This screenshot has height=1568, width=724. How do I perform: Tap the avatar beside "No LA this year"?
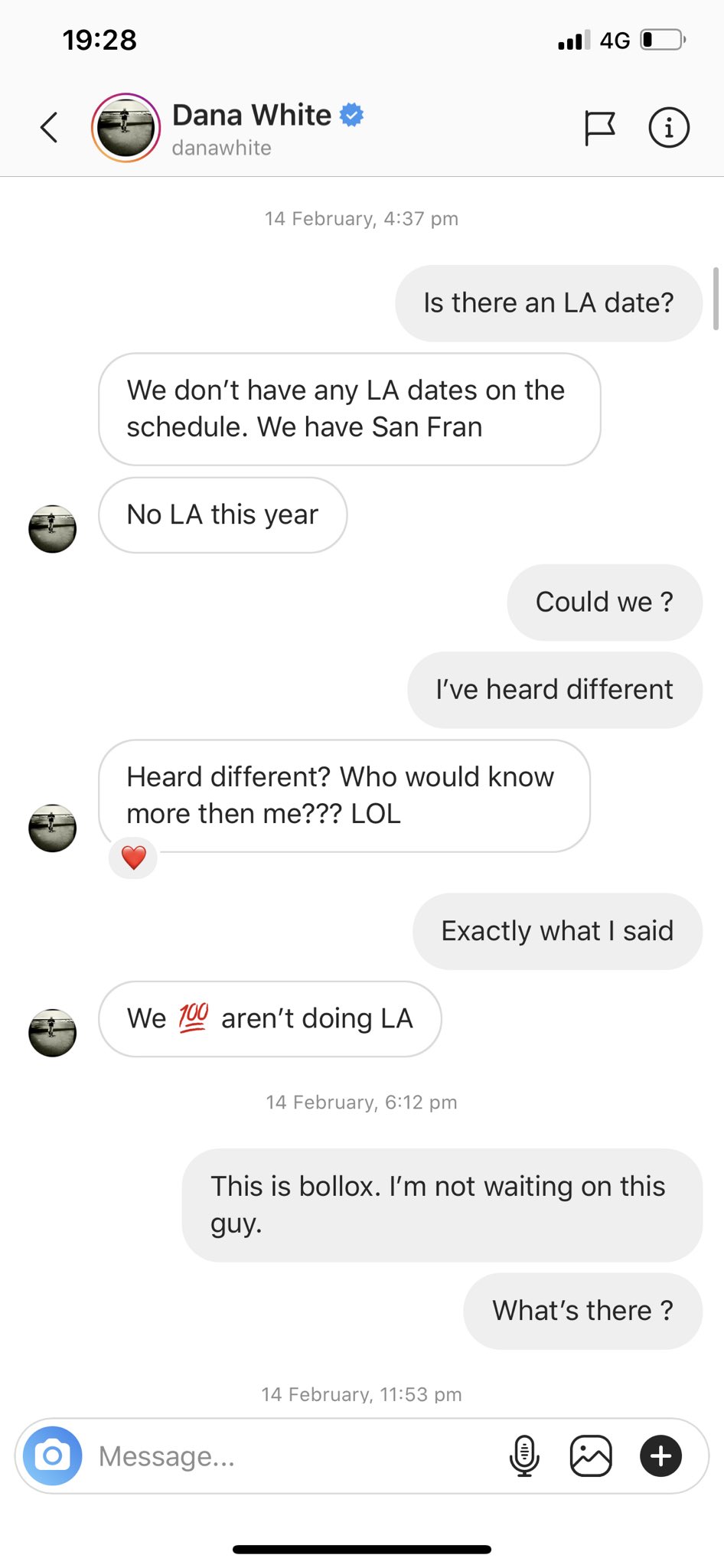click(x=52, y=529)
